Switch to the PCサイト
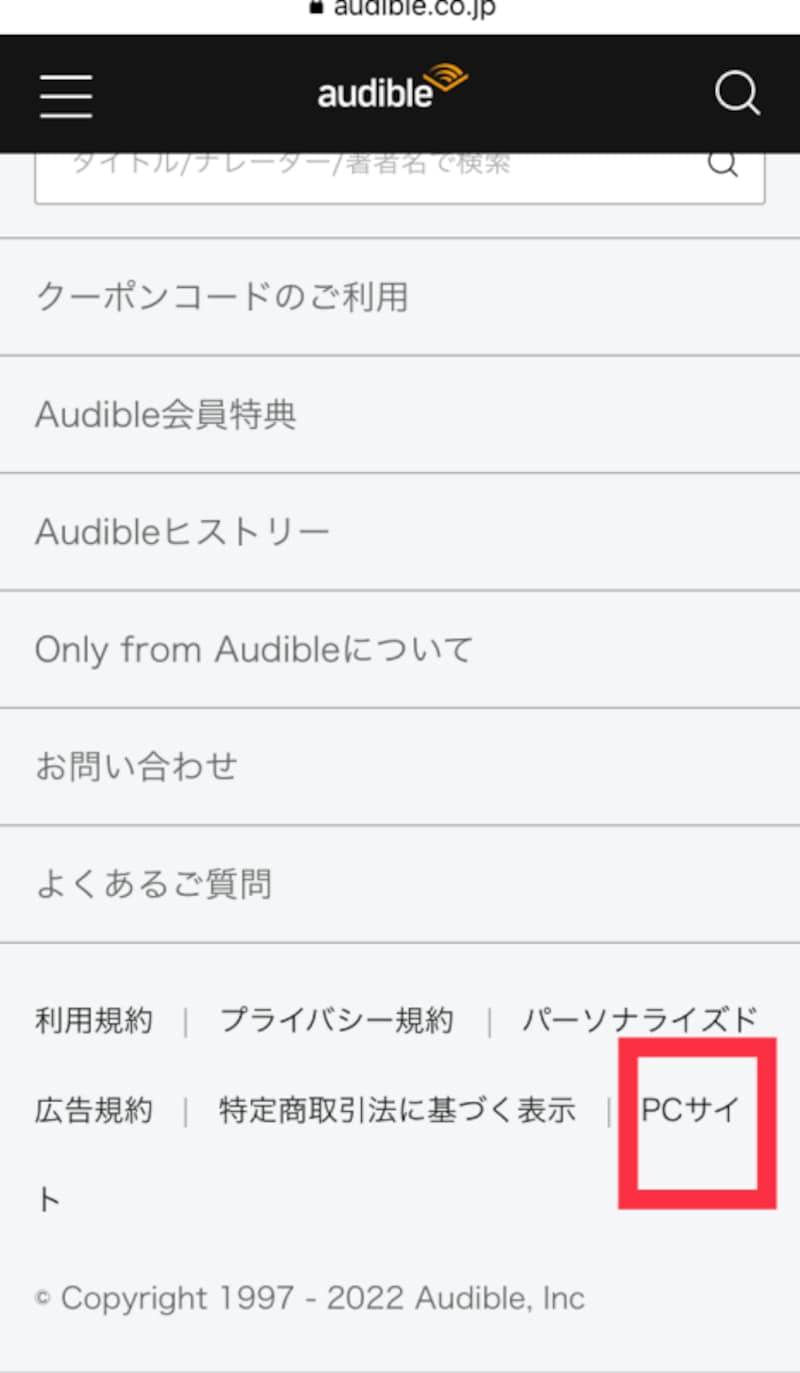 [691, 1110]
